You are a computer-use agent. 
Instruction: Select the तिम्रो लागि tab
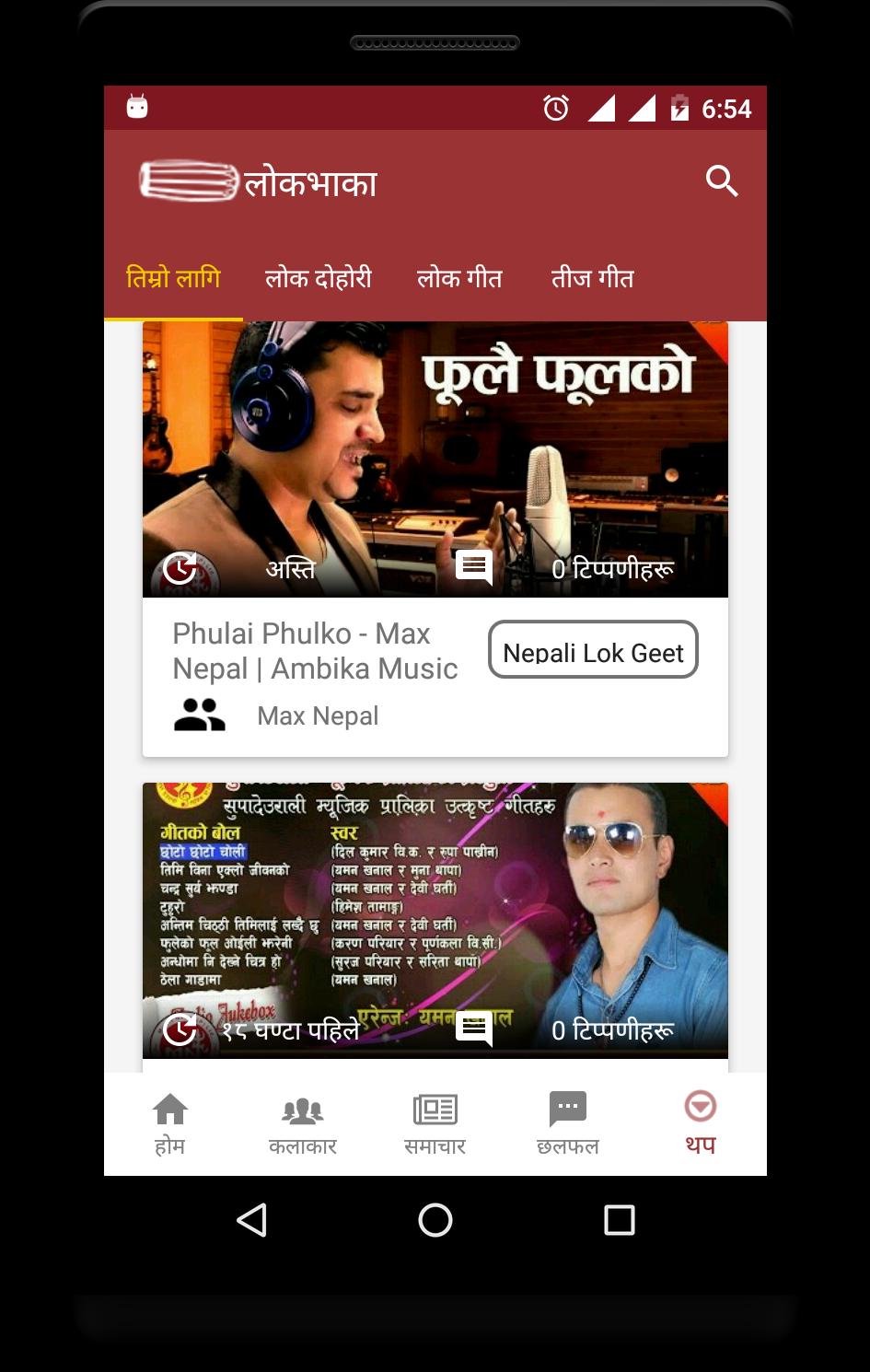point(173,278)
